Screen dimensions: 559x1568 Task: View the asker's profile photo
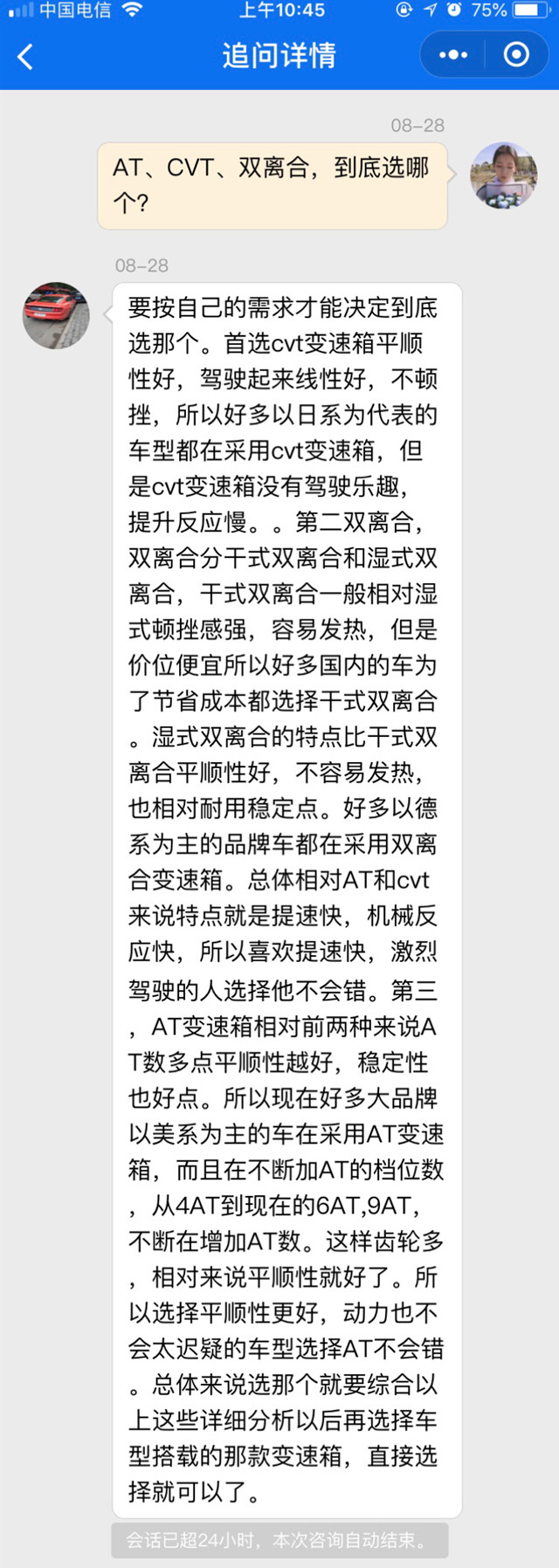[503, 175]
